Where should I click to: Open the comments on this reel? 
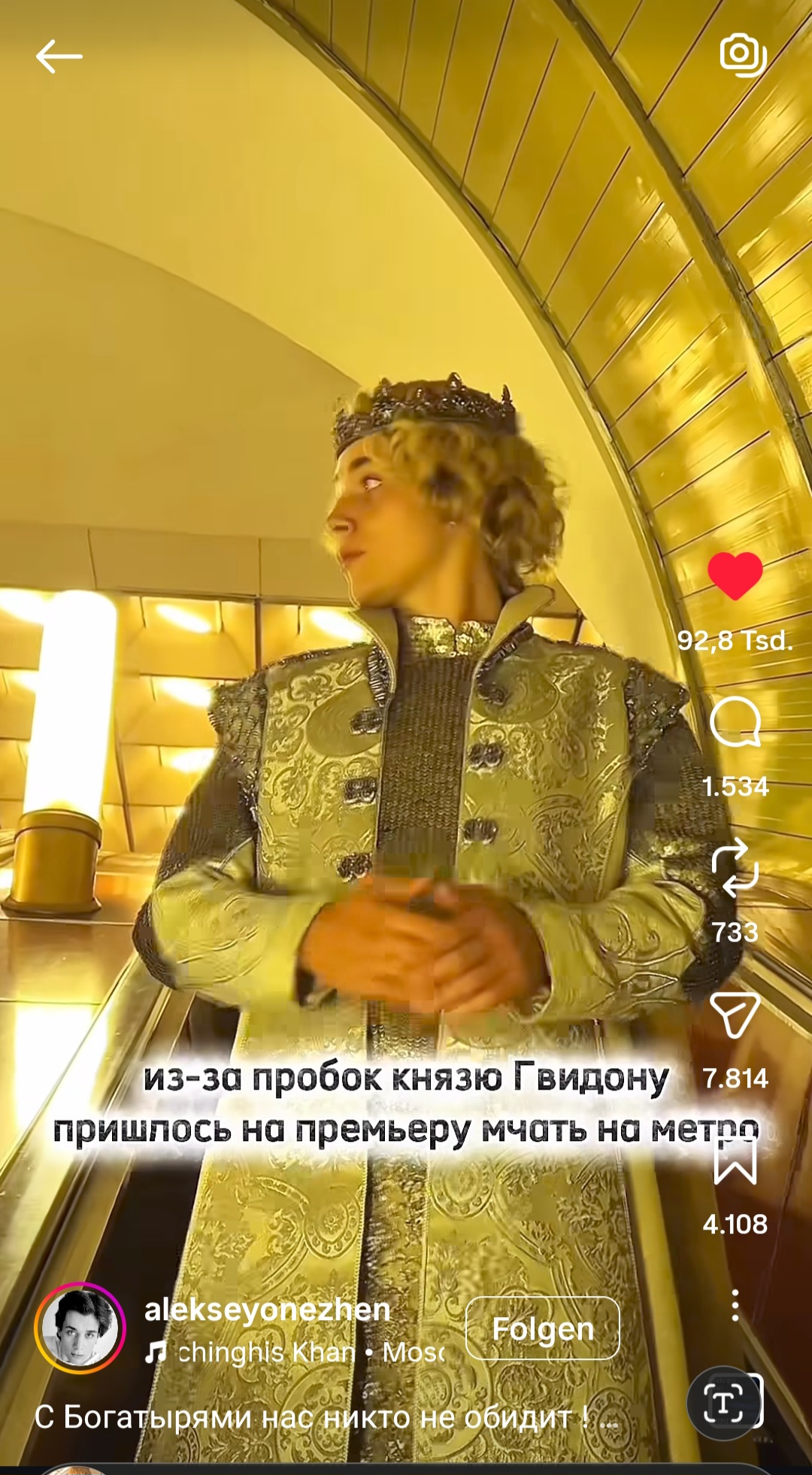(735, 722)
